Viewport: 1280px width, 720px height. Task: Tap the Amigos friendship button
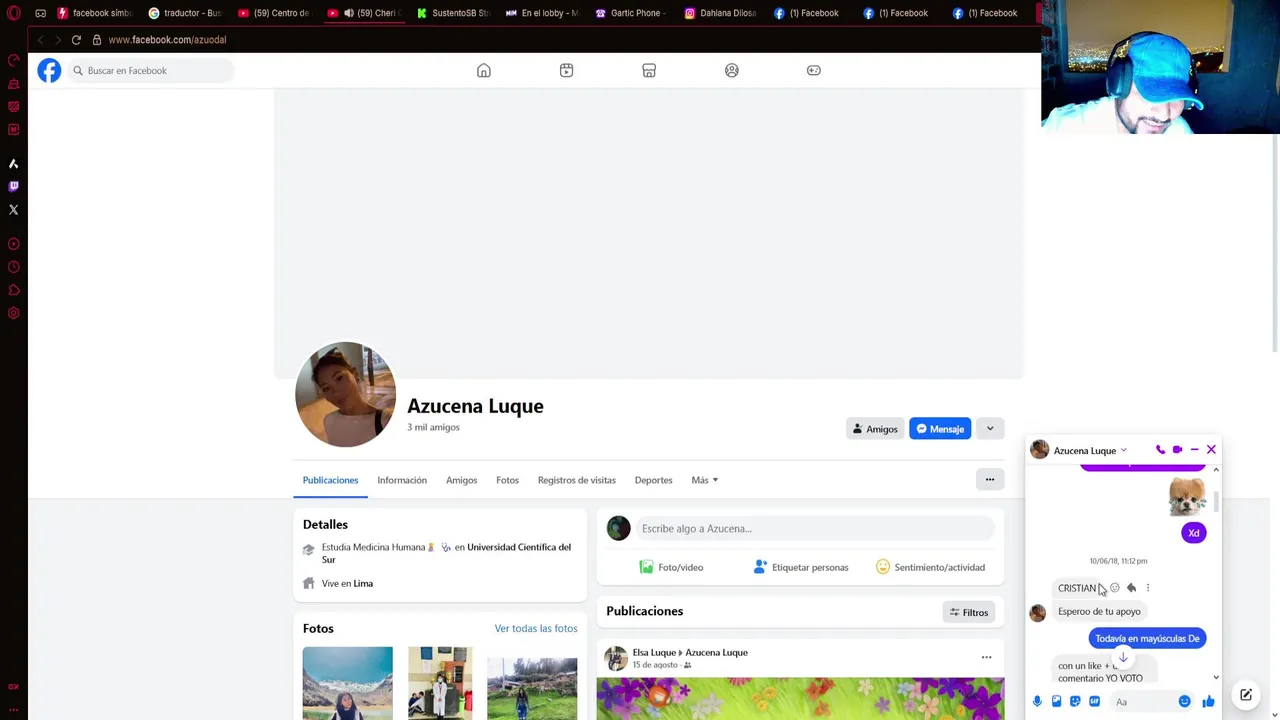pos(875,429)
